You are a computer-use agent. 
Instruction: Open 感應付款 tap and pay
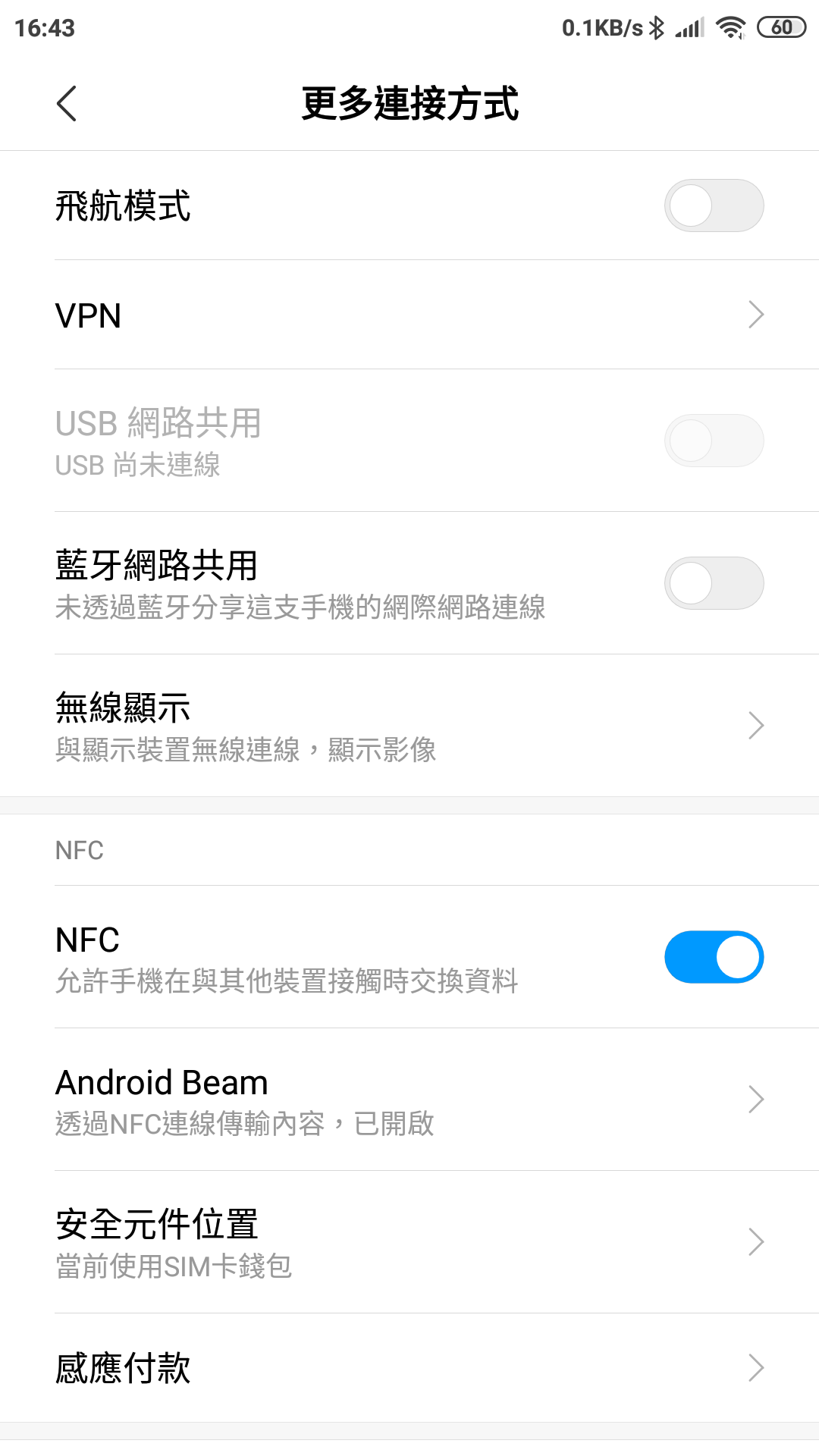[409, 1368]
